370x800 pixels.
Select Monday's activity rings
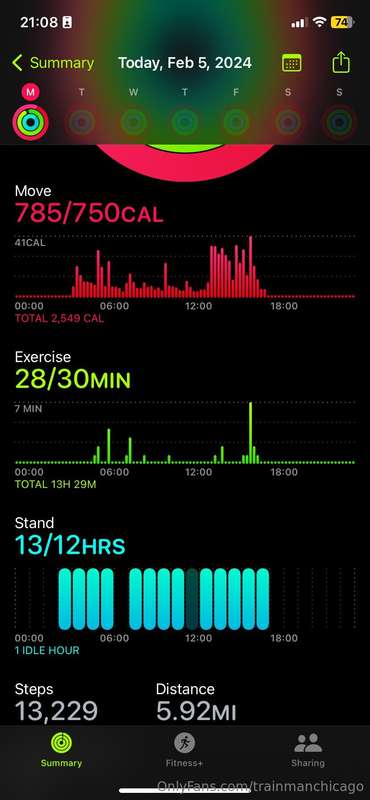tap(30, 122)
